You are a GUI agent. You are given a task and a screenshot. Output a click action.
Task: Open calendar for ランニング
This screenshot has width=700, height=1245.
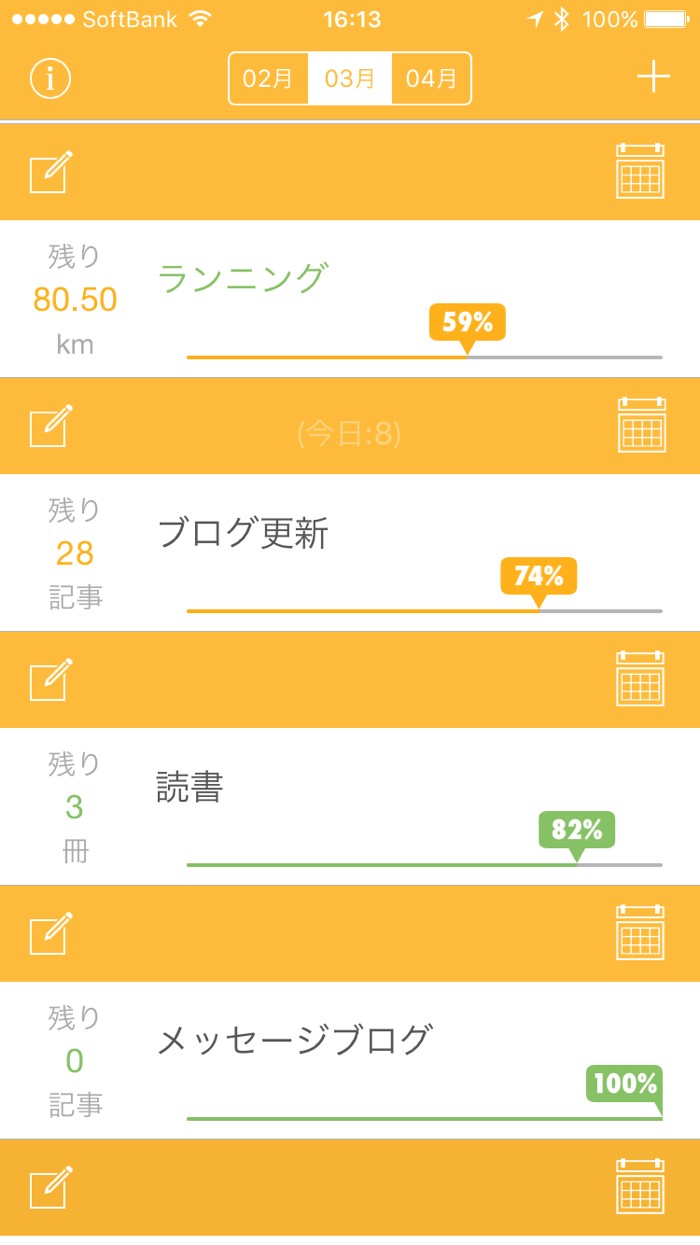click(x=641, y=171)
